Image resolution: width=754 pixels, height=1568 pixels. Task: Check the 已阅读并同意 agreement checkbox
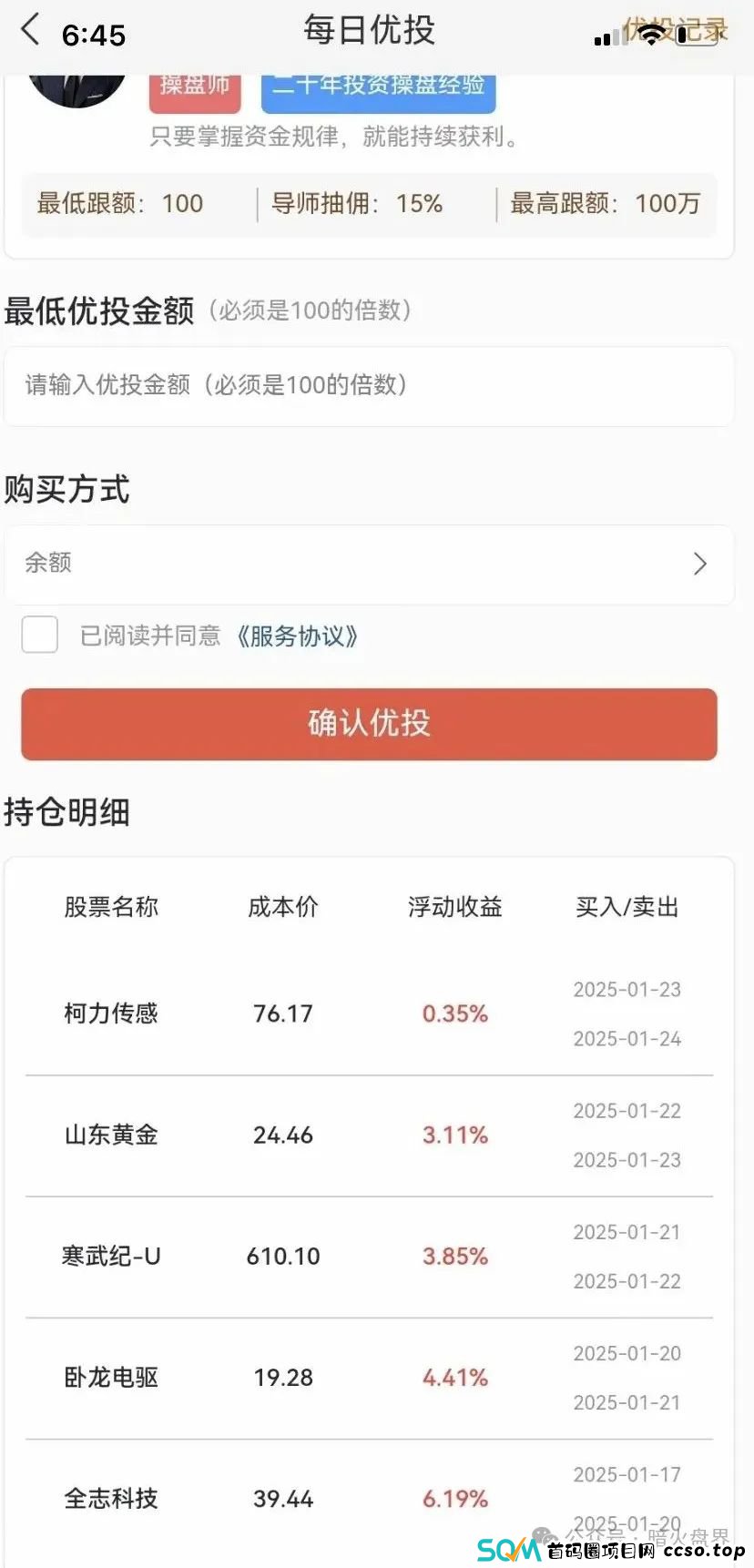40,635
